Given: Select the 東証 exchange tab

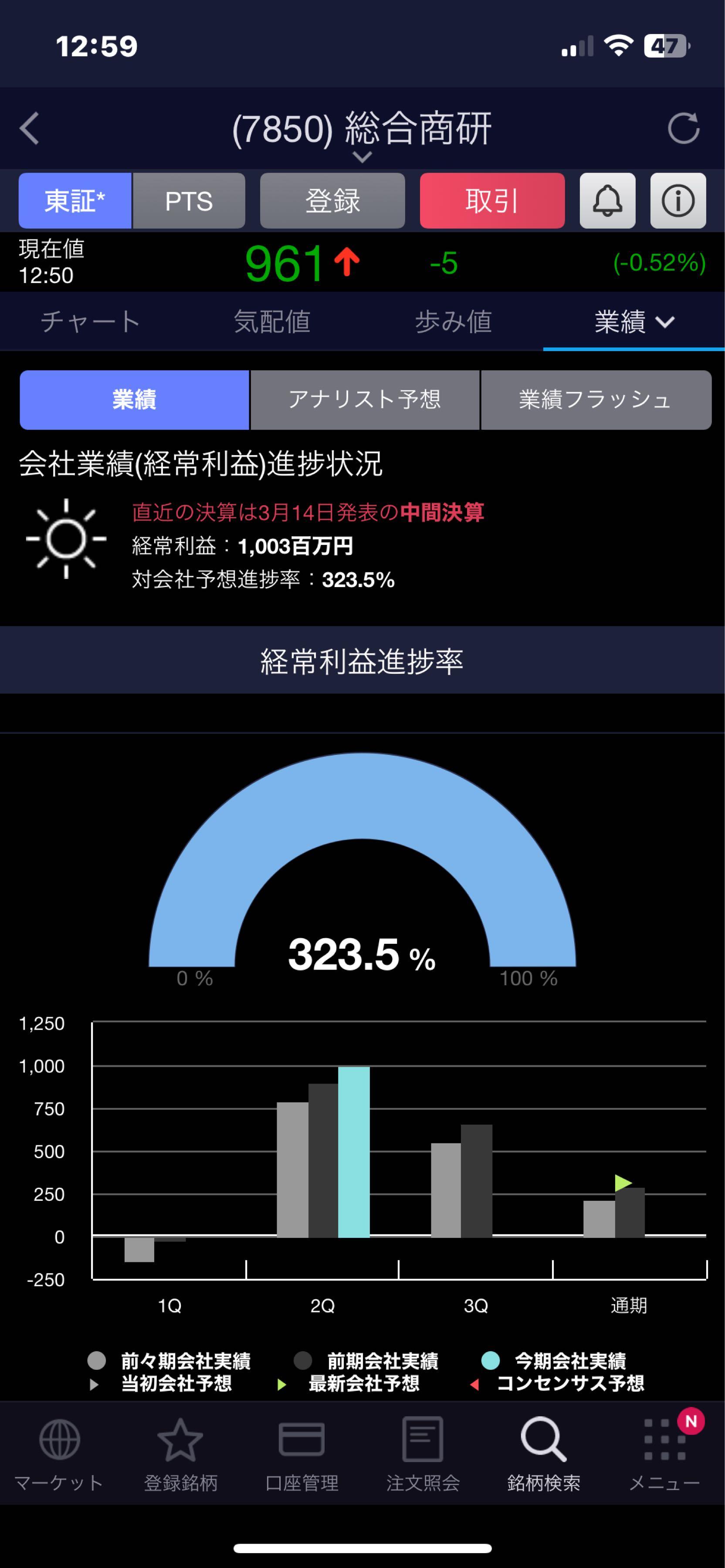Looking at the screenshot, I should pos(75,201).
